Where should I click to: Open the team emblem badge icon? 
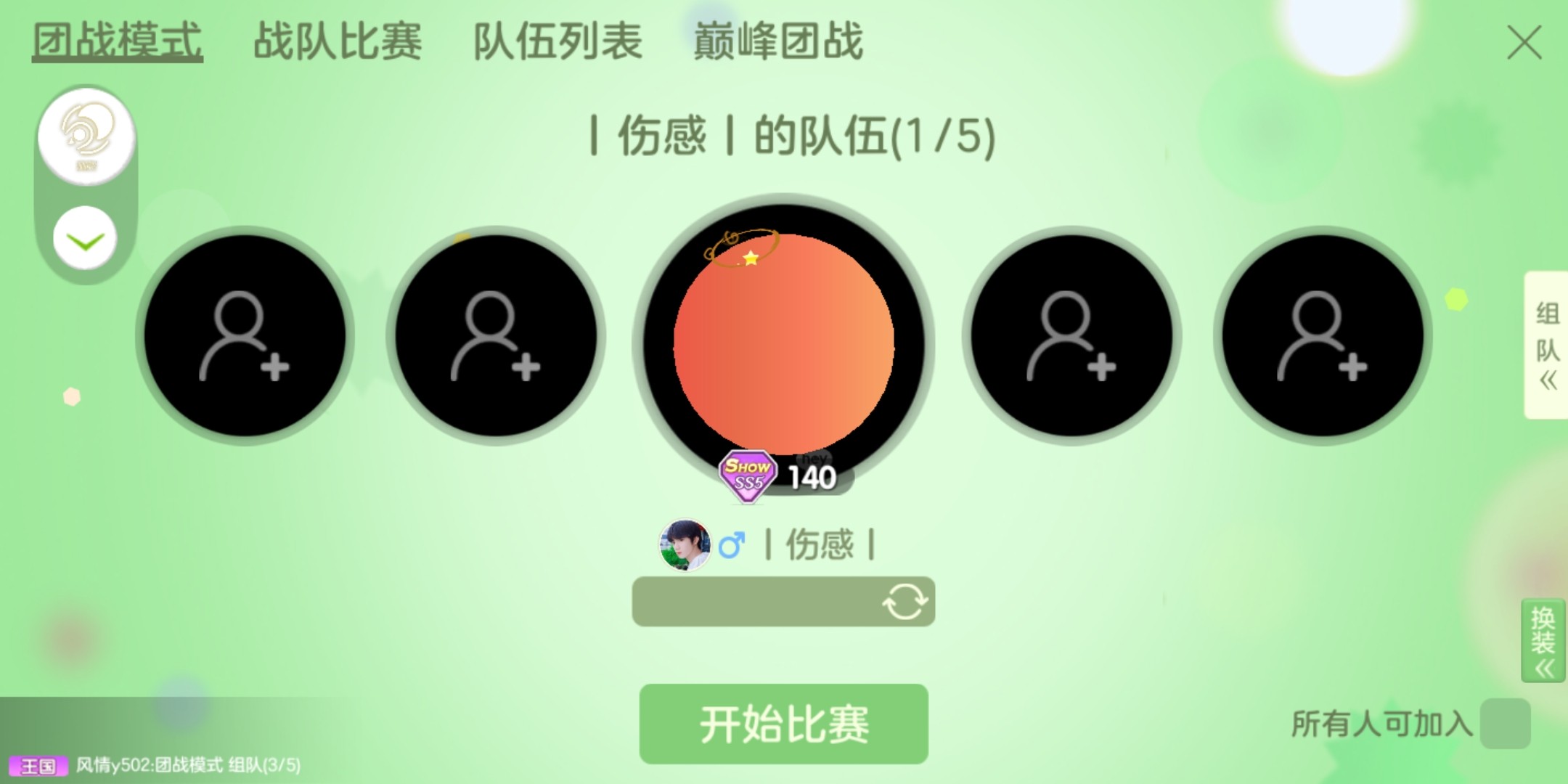tap(86, 136)
